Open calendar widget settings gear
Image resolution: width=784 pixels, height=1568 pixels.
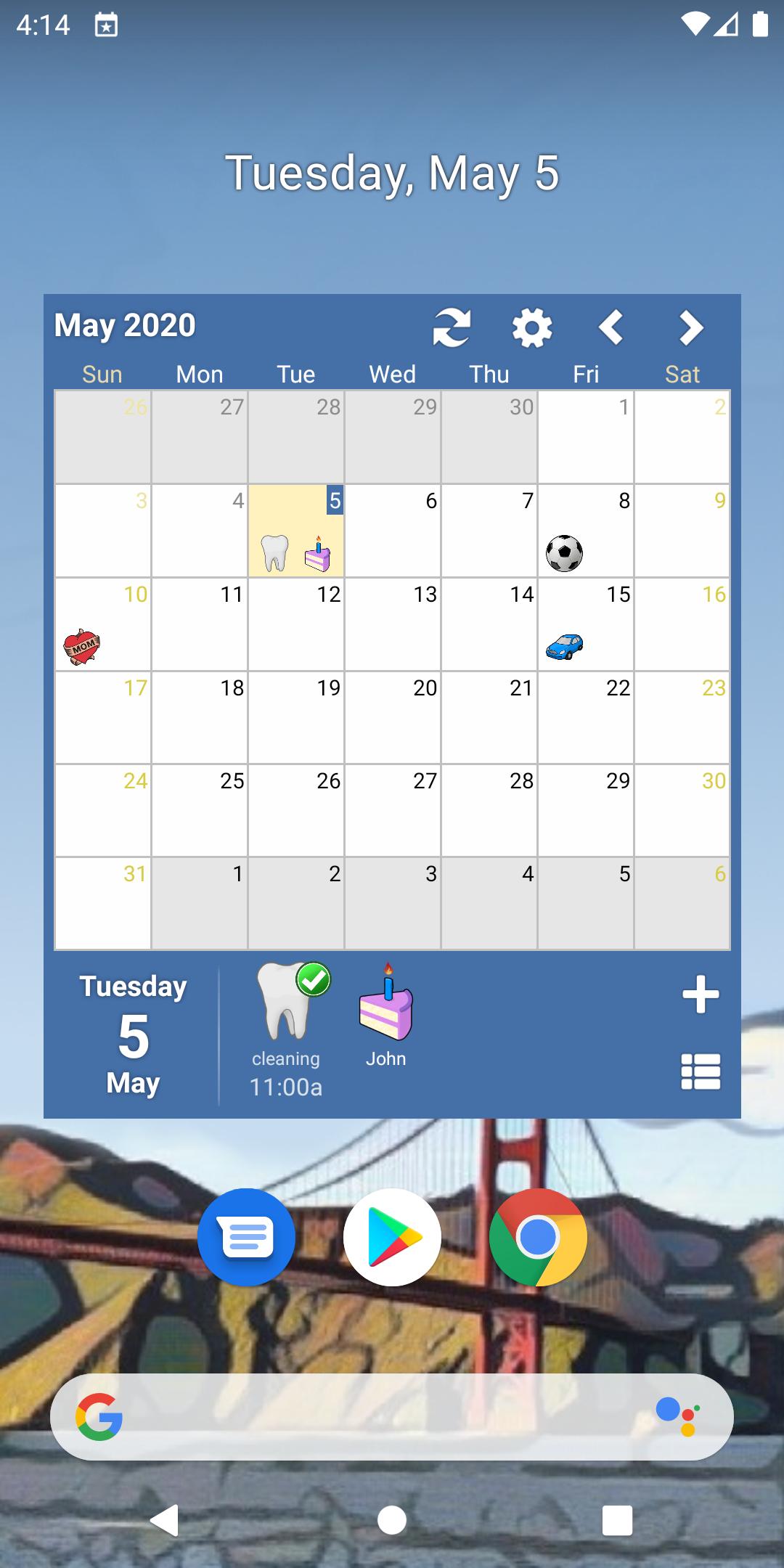pyautogui.click(x=532, y=327)
